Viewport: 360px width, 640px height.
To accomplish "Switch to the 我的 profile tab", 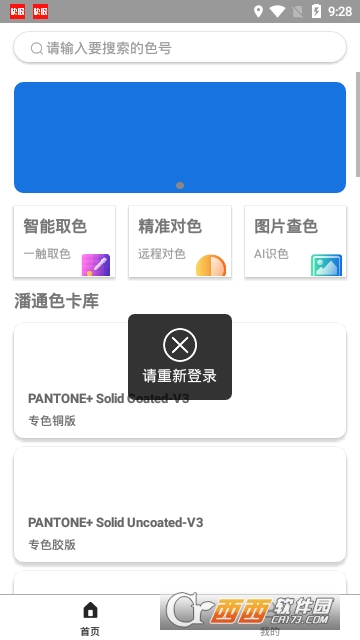I will (x=270, y=618).
